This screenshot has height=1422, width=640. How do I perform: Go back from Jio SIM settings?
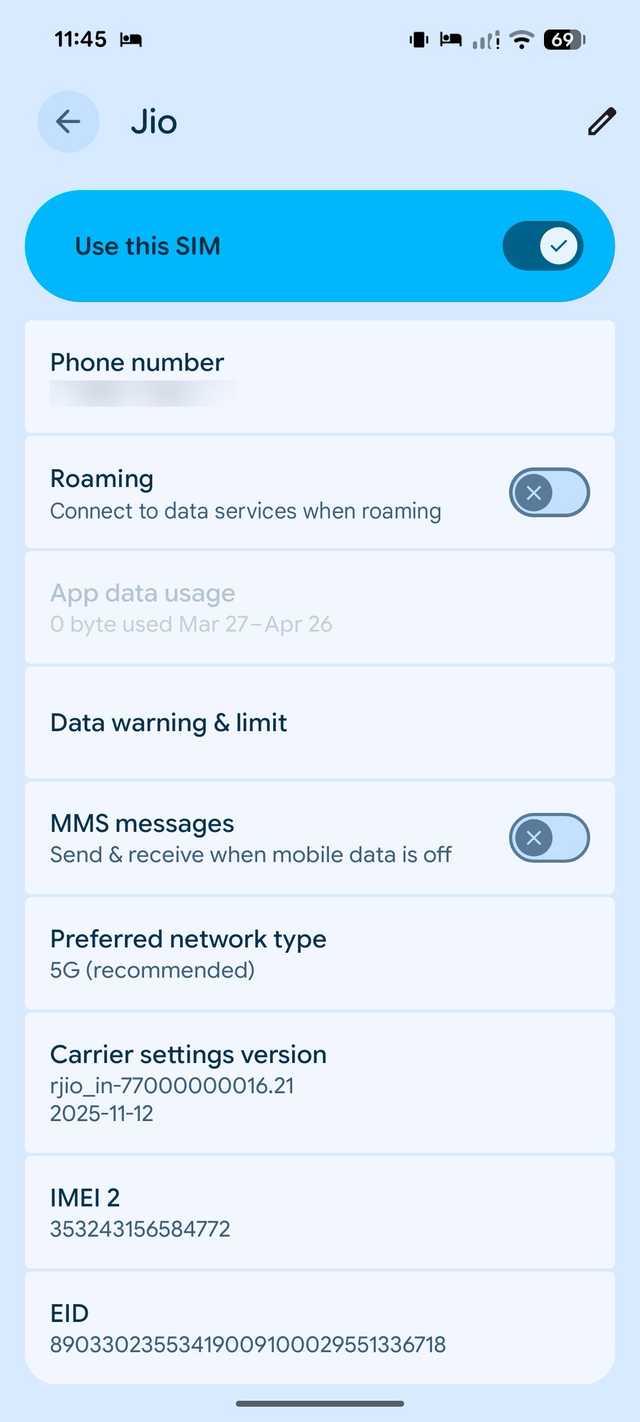68,122
